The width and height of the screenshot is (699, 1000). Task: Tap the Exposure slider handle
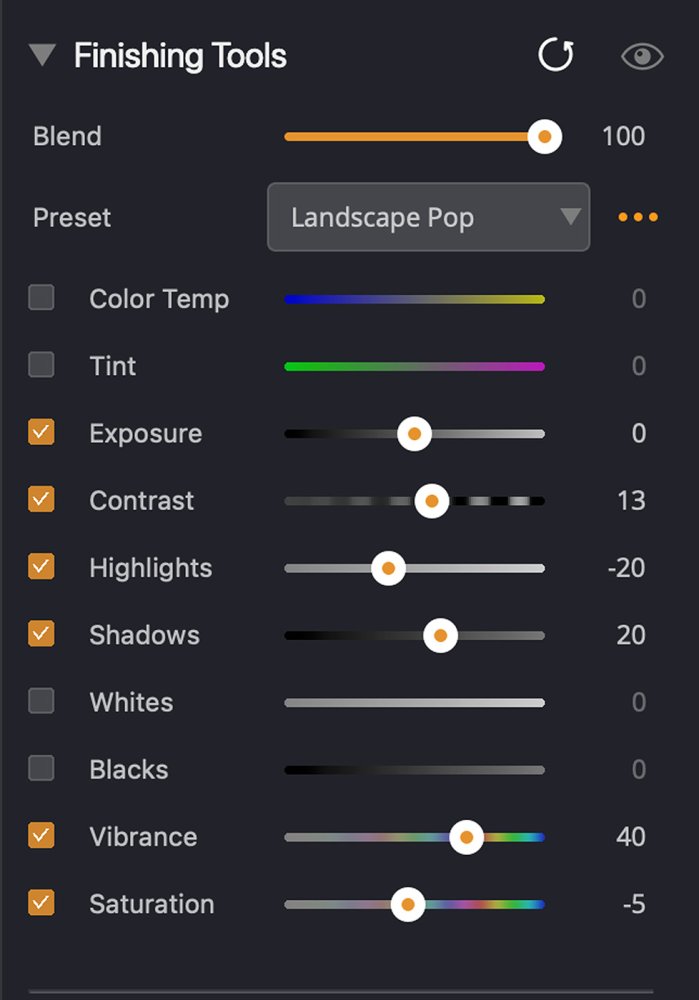414,434
